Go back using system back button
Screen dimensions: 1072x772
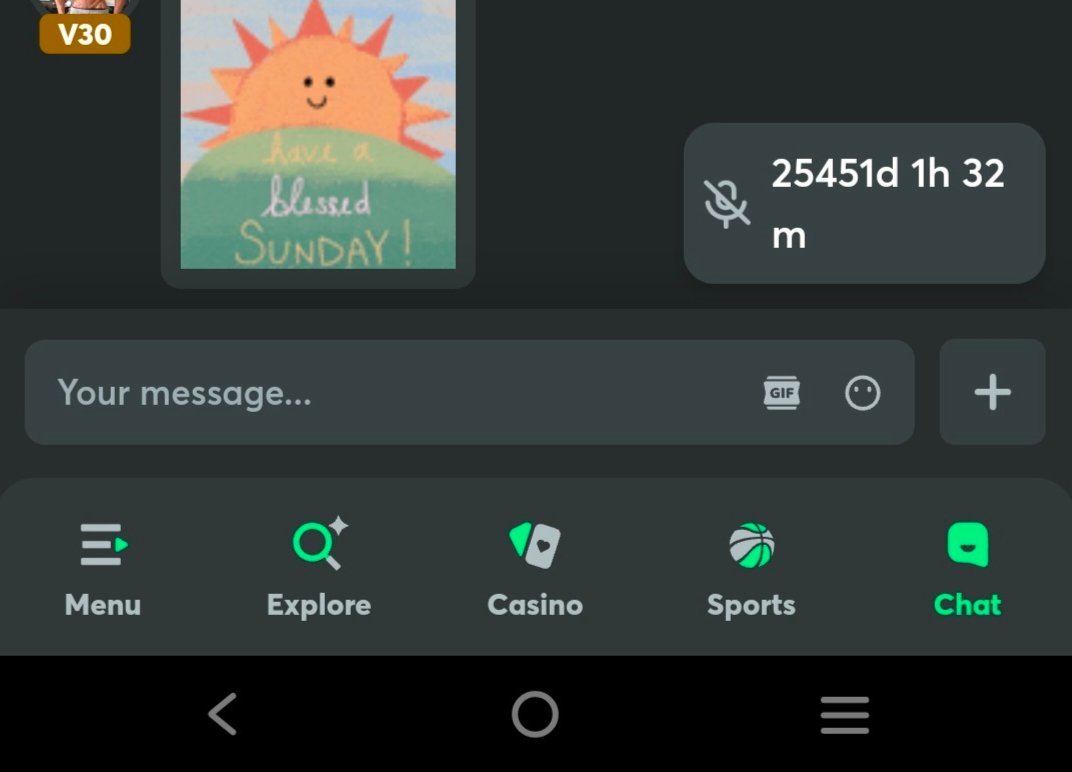tap(223, 715)
